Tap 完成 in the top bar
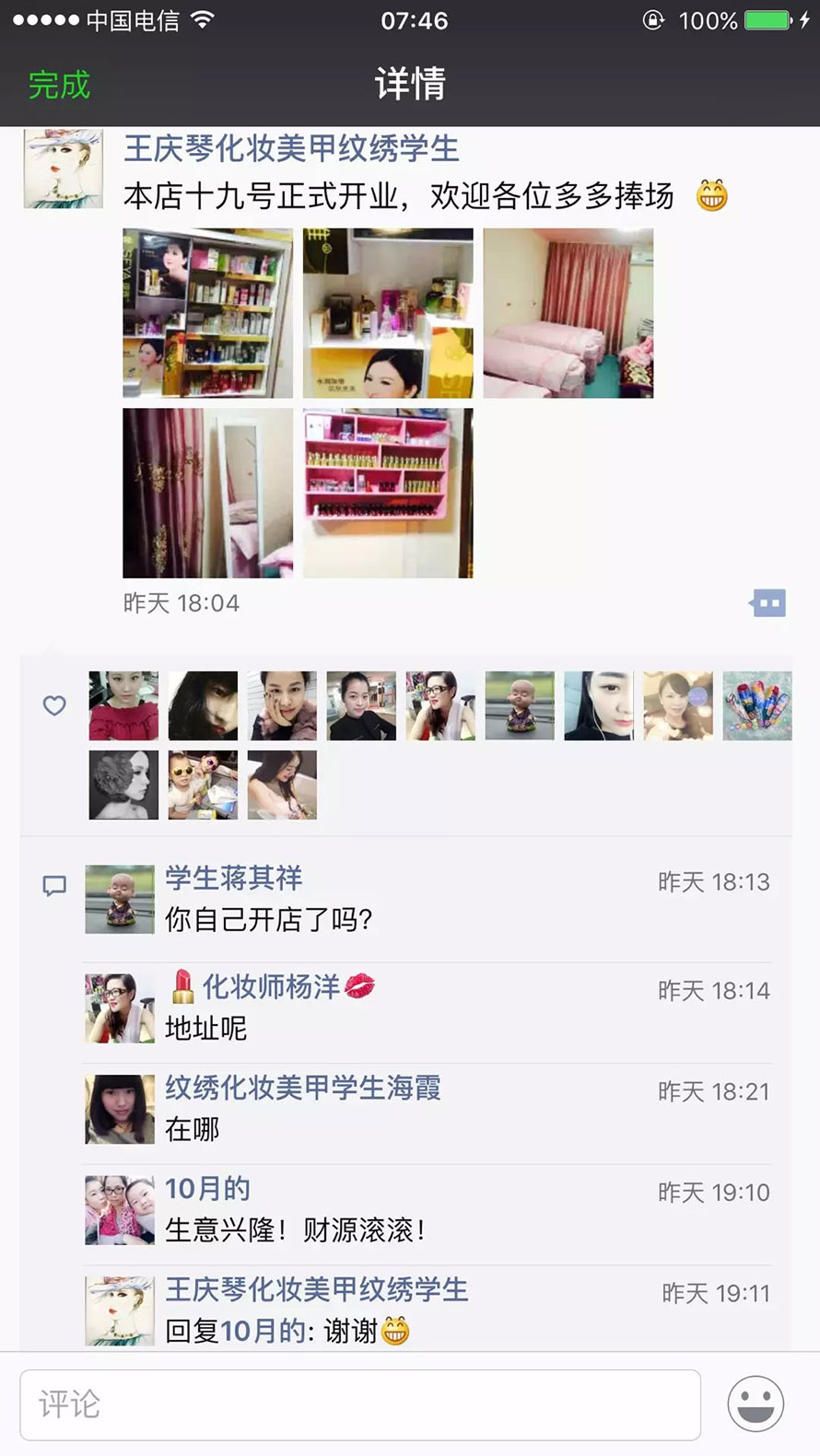Viewport: 820px width, 1456px height. (59, 85)
